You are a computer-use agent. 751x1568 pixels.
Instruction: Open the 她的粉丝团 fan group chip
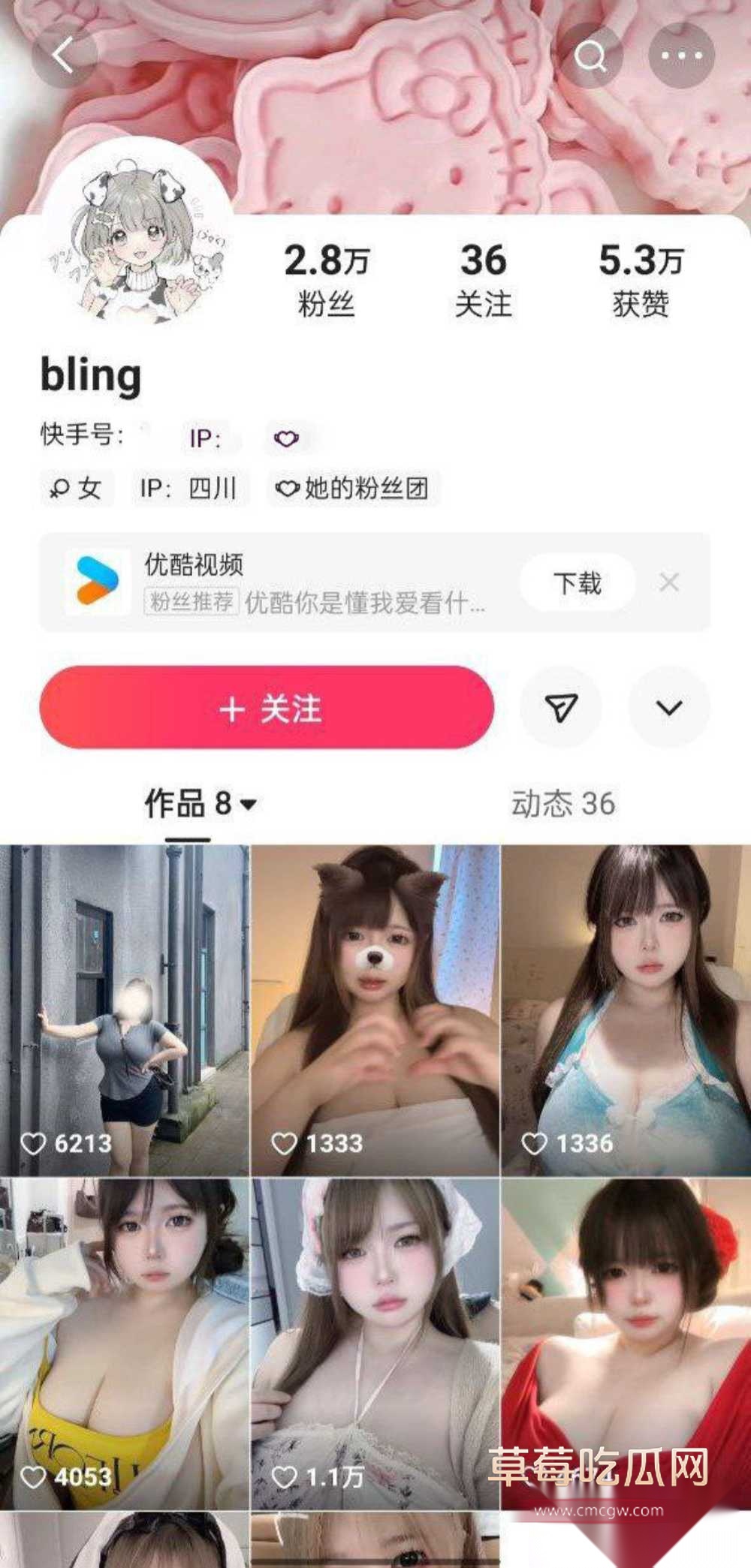[x=353, y=489]
